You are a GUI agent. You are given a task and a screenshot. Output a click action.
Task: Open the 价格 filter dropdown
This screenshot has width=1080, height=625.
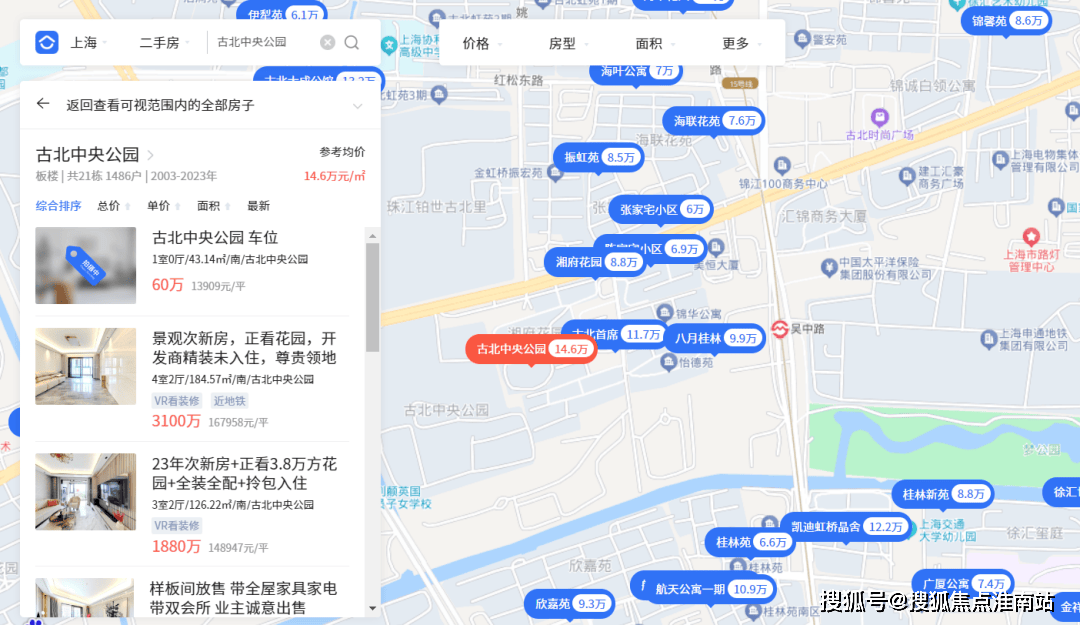482,44
